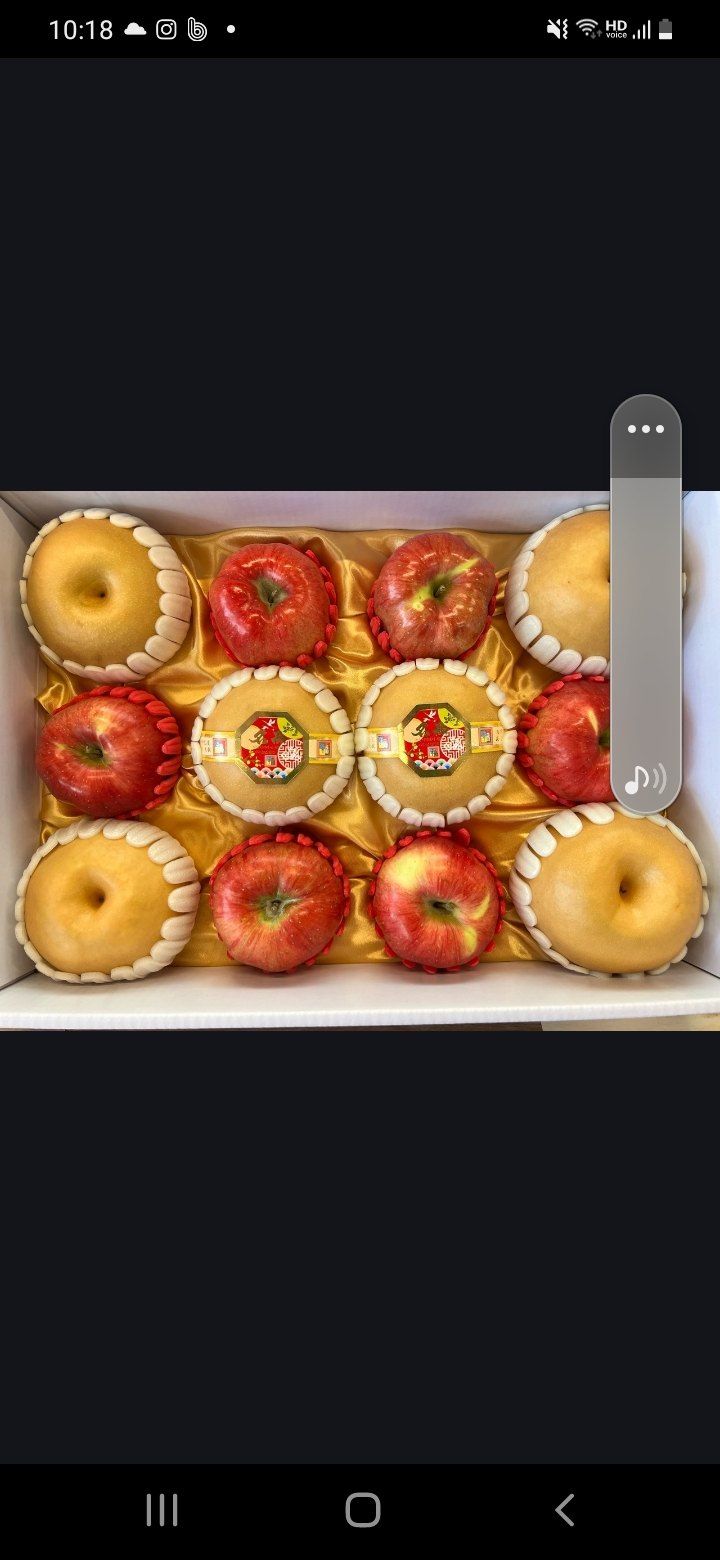Go back with the system back button
Viewport: 720px width, 1560px height.
pos(565,1510)
